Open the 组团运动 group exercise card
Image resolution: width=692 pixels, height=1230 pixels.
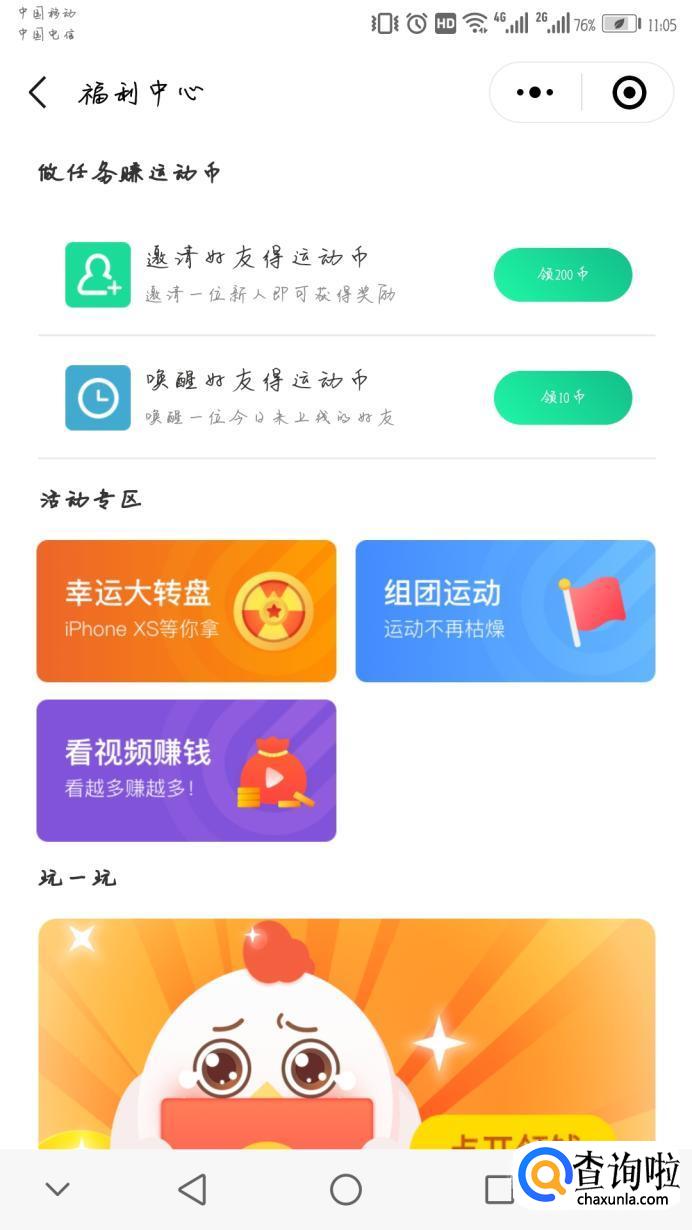[505, 611]
